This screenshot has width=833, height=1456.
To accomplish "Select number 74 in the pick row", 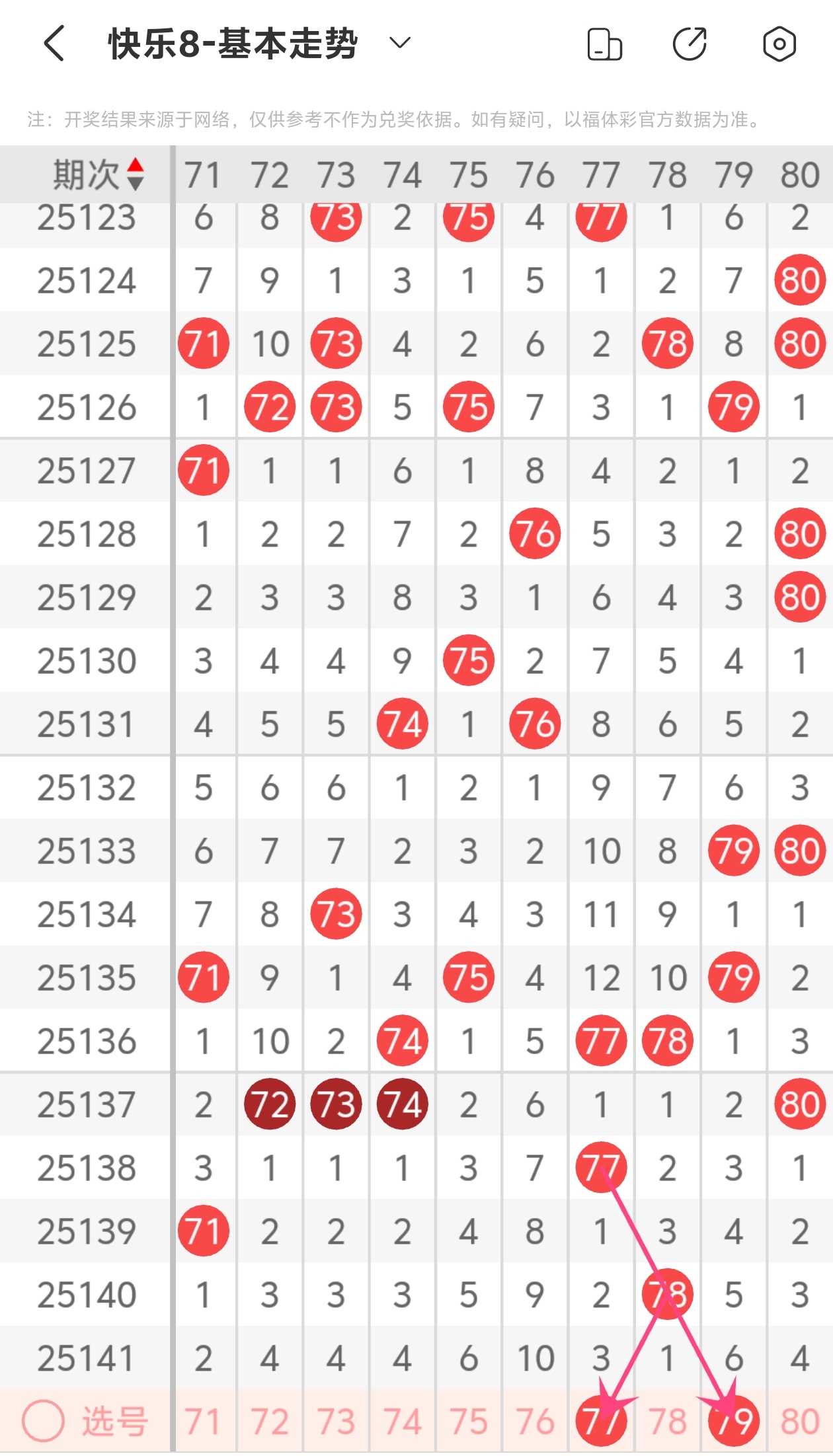I will point(402,1422).
